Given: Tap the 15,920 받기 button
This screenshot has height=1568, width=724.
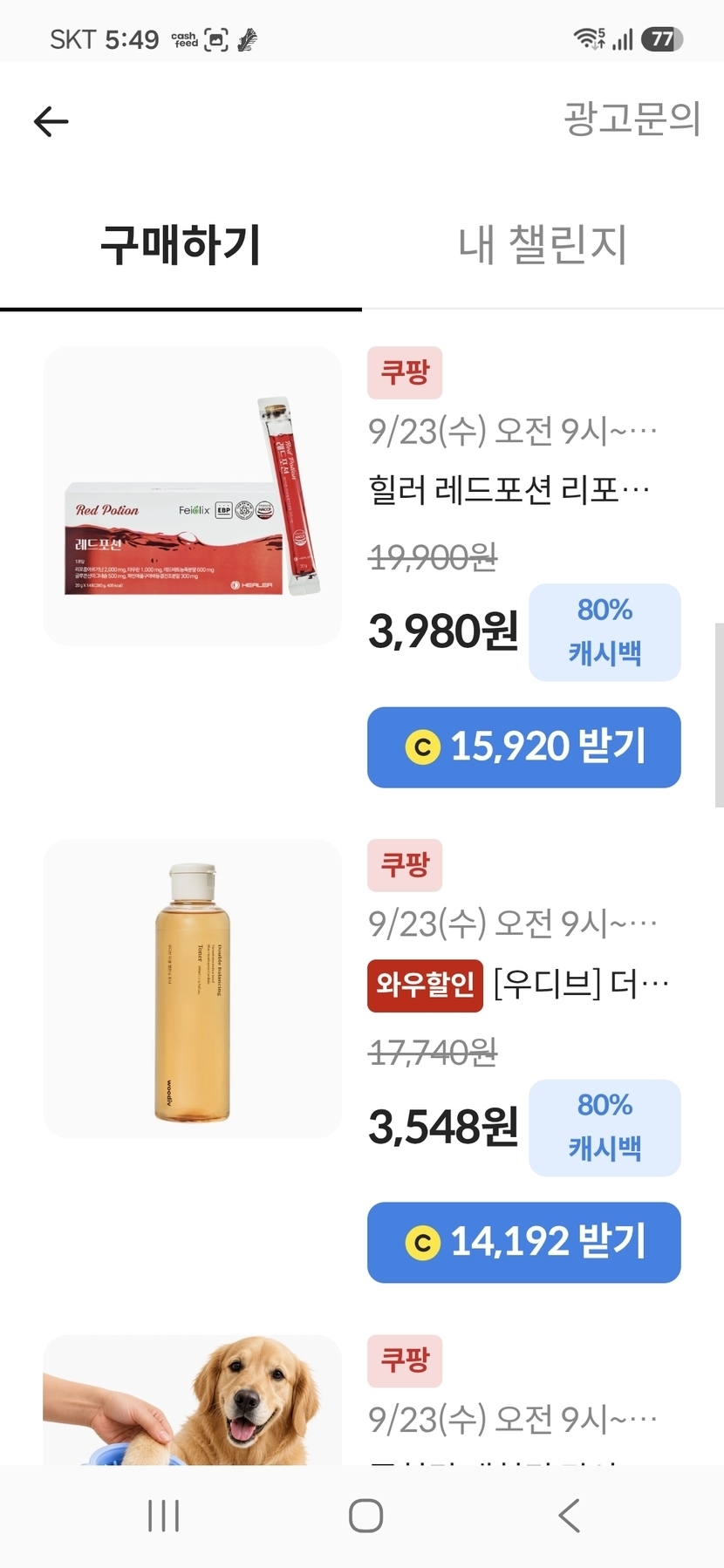Looking at the screenshot, I should pyautogui.click(x=524, y=747).
